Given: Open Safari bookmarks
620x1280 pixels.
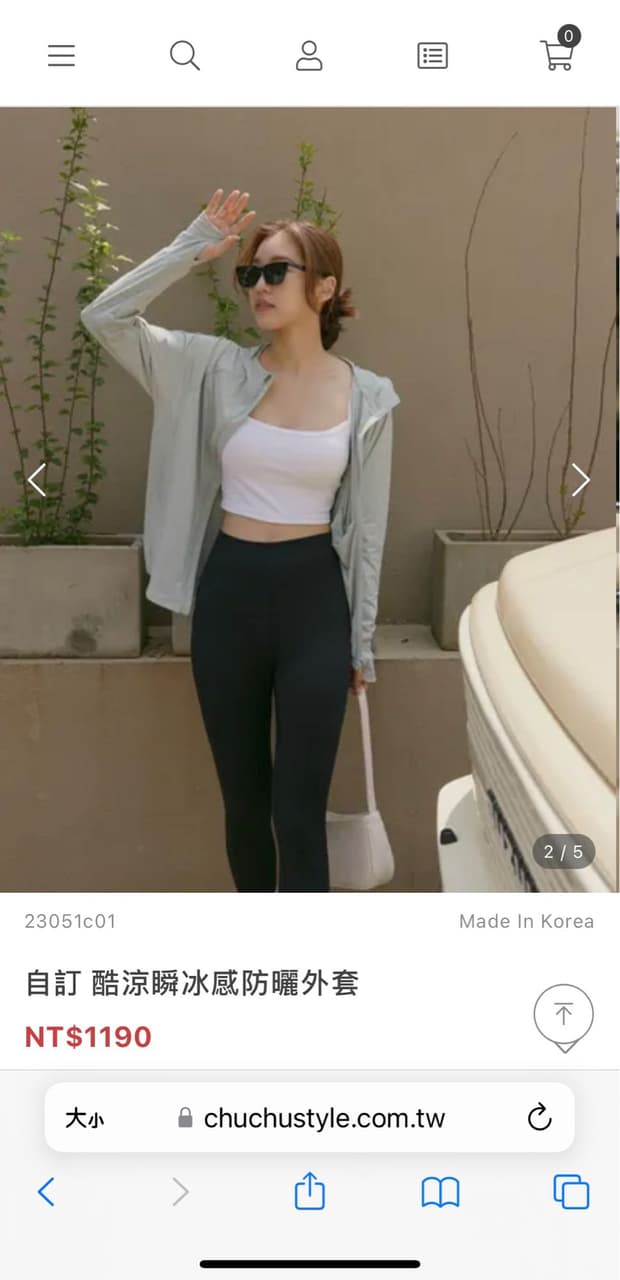Looking at the screenshot, I should point(440,1191).
